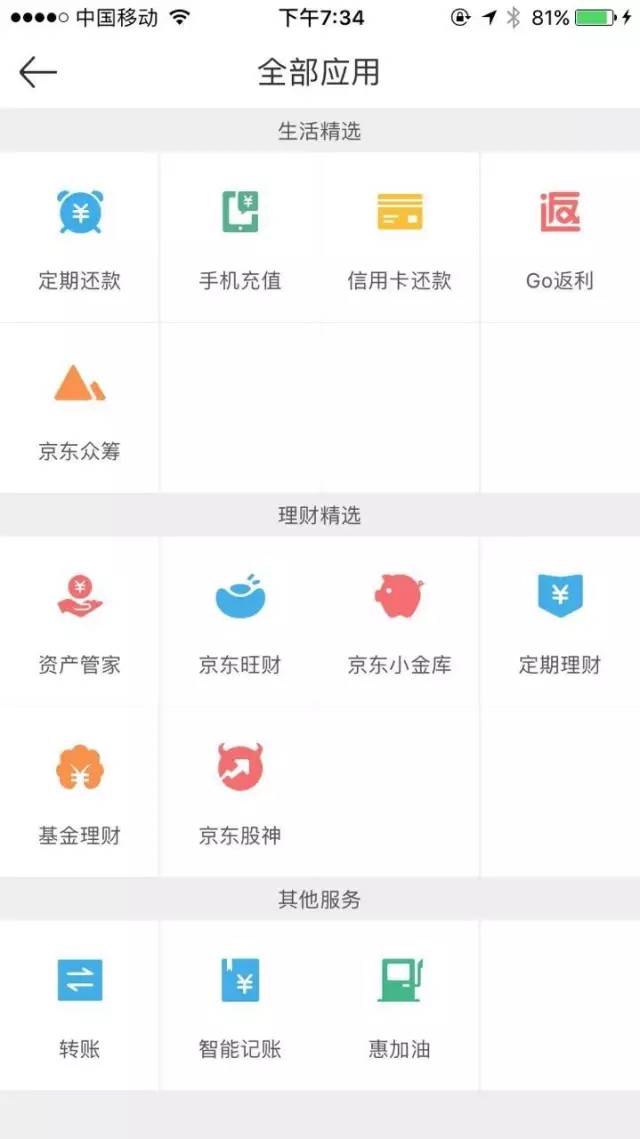Open 京东旺财
The image size is (640, 1139).
240,621
